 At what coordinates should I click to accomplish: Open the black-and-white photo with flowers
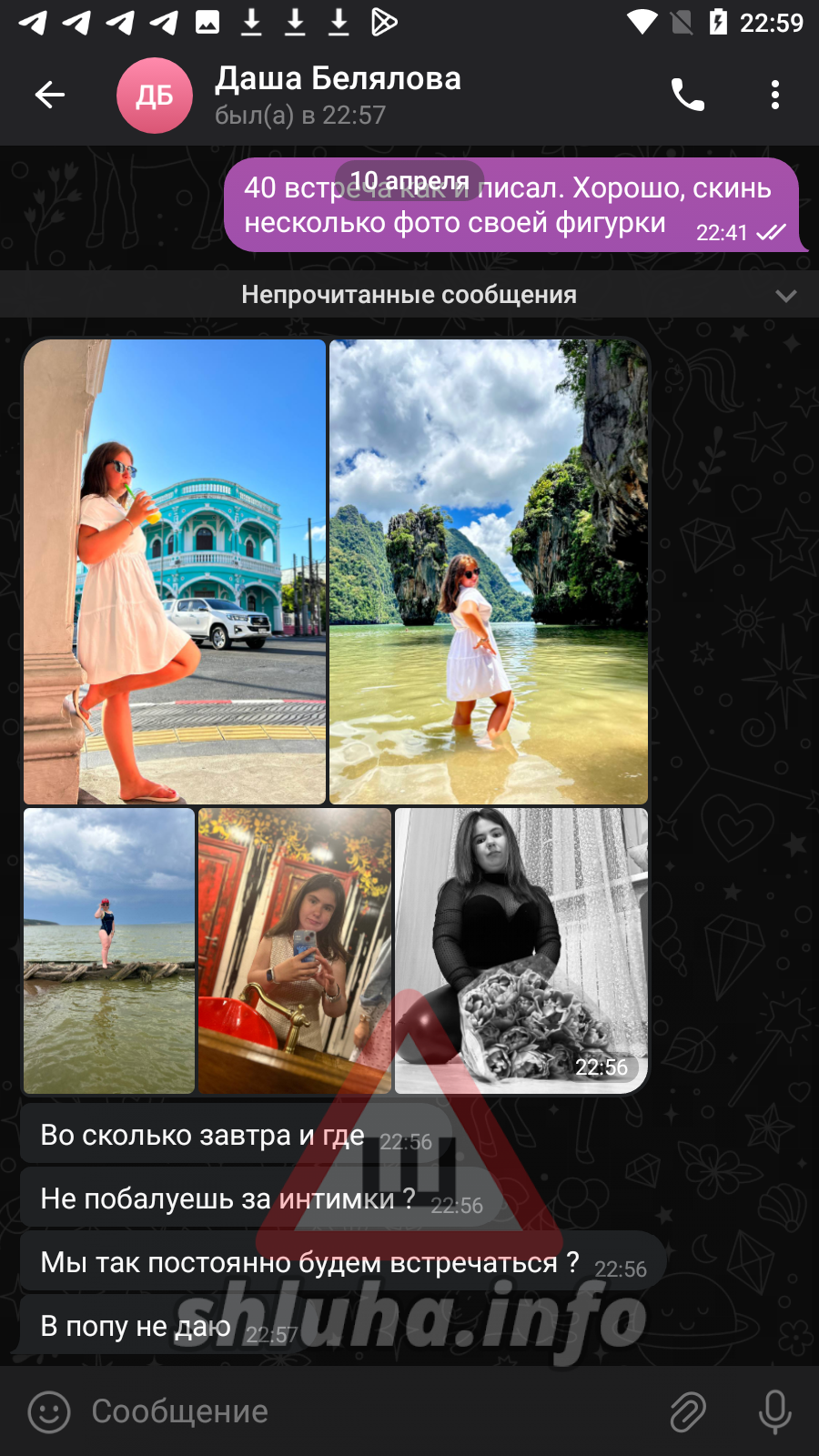coord(521,951)
